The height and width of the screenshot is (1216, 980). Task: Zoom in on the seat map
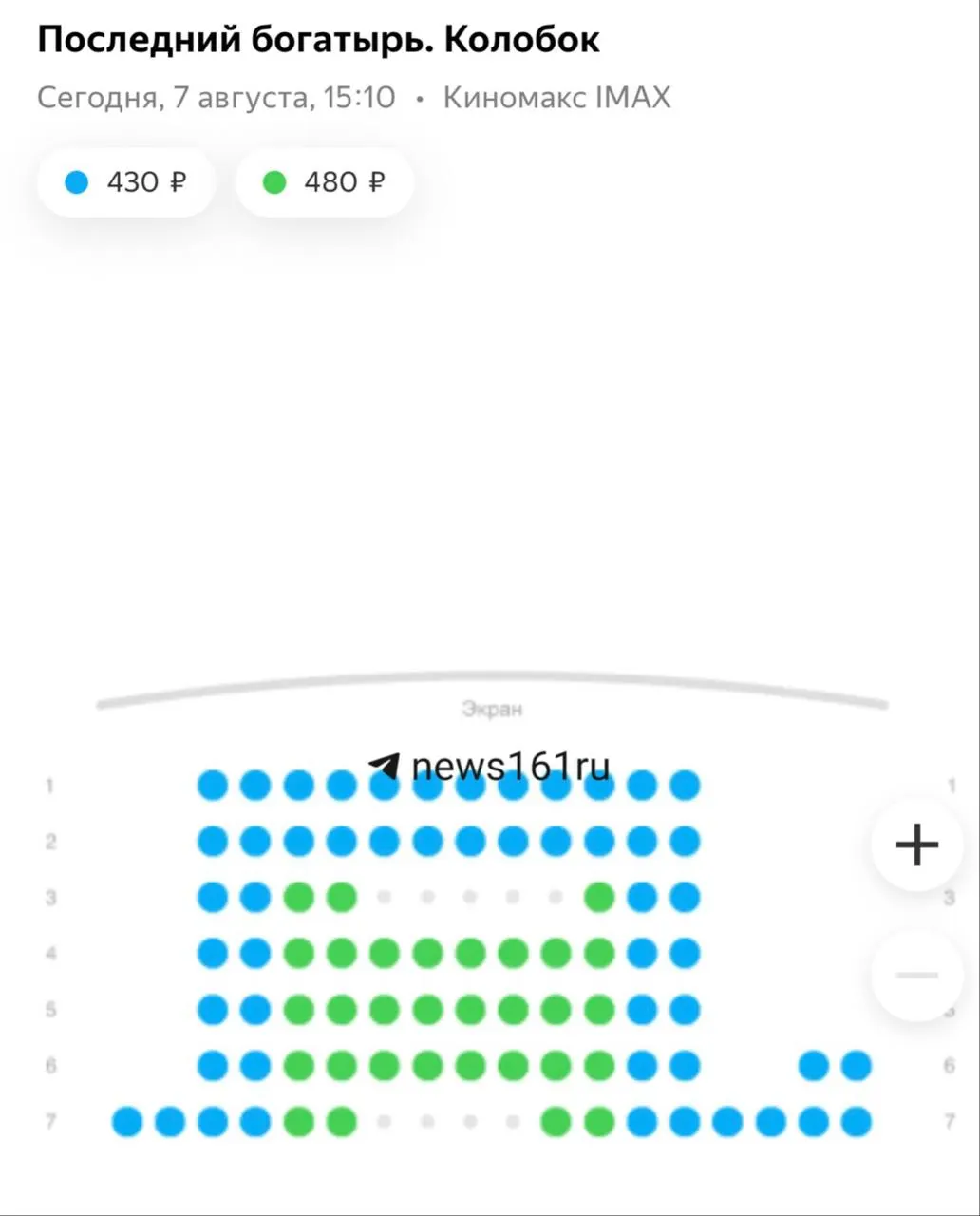coord(916,845)
